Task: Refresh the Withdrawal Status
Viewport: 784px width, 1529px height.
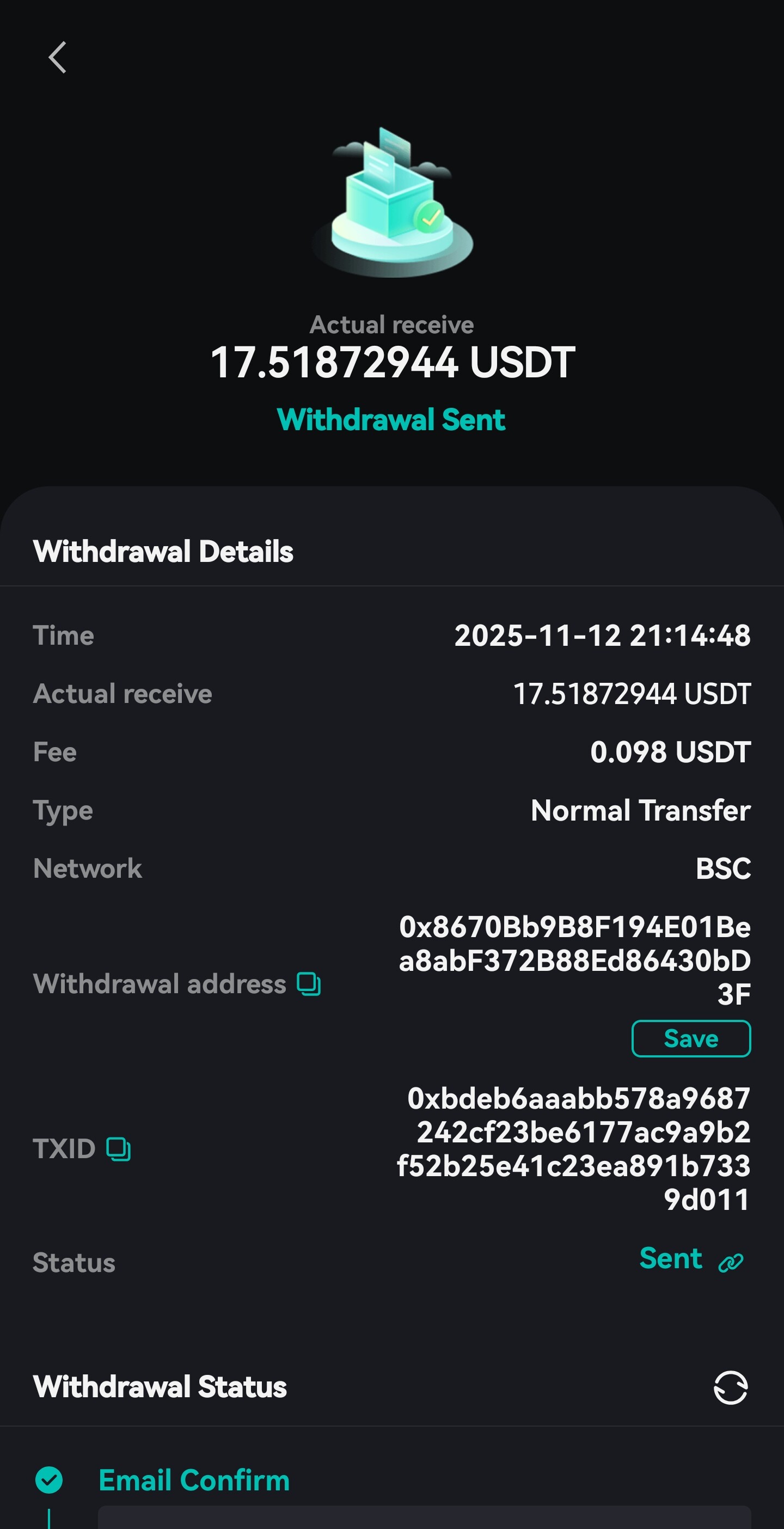Action: pos(730,1387)
